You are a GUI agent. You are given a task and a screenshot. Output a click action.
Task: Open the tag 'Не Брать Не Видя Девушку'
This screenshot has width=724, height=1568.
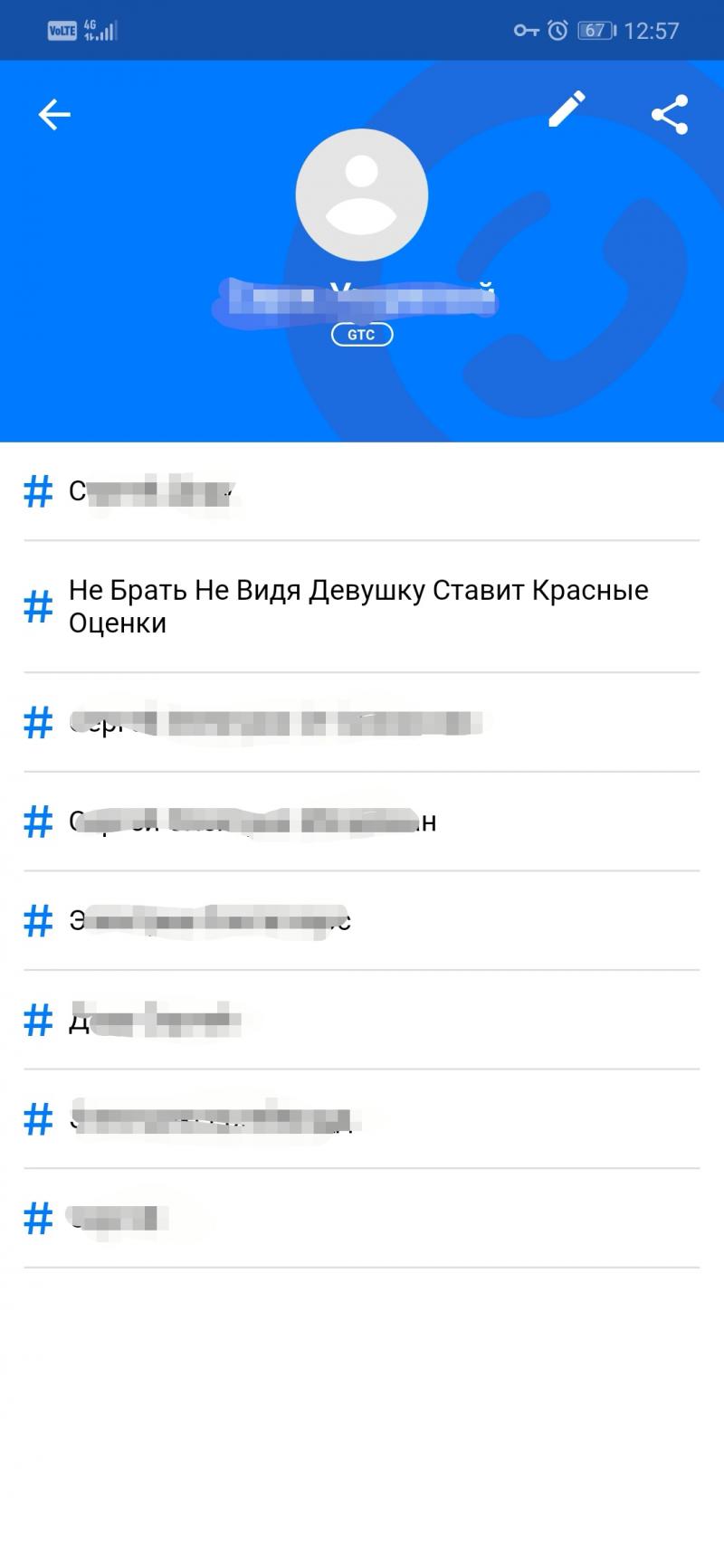[x=358, y=606]
